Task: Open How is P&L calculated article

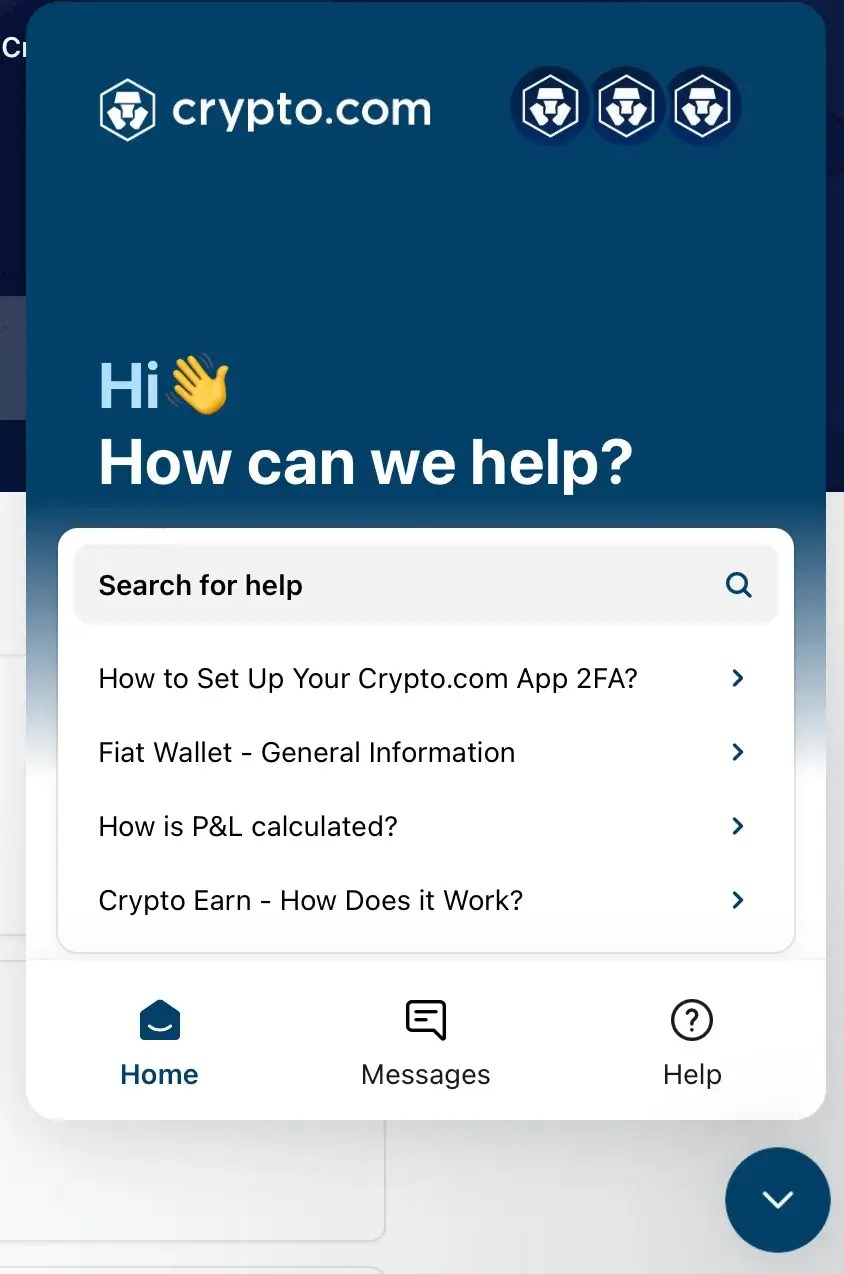Action: (247, 826)
